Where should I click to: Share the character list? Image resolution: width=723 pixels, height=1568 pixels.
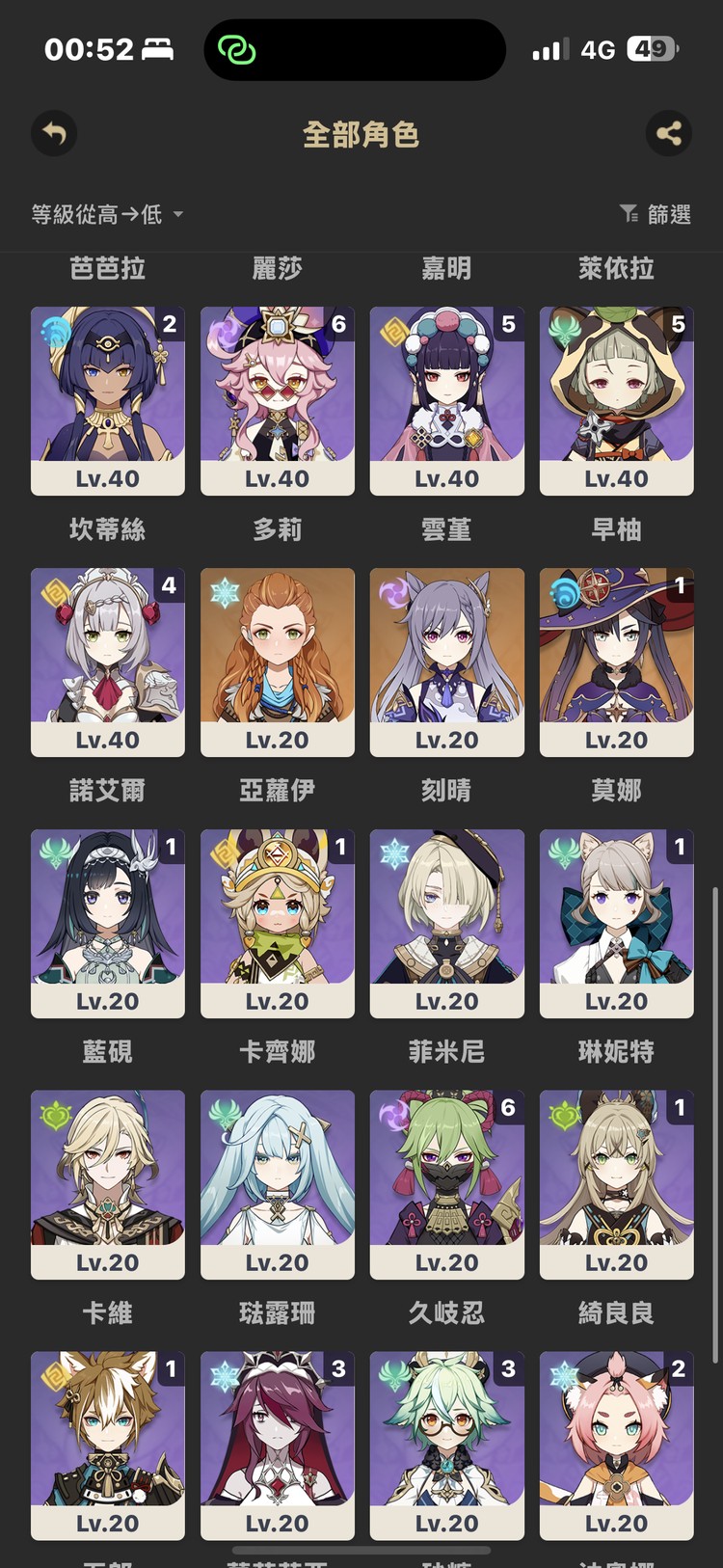pyautogui.click(x=669, y=133)
